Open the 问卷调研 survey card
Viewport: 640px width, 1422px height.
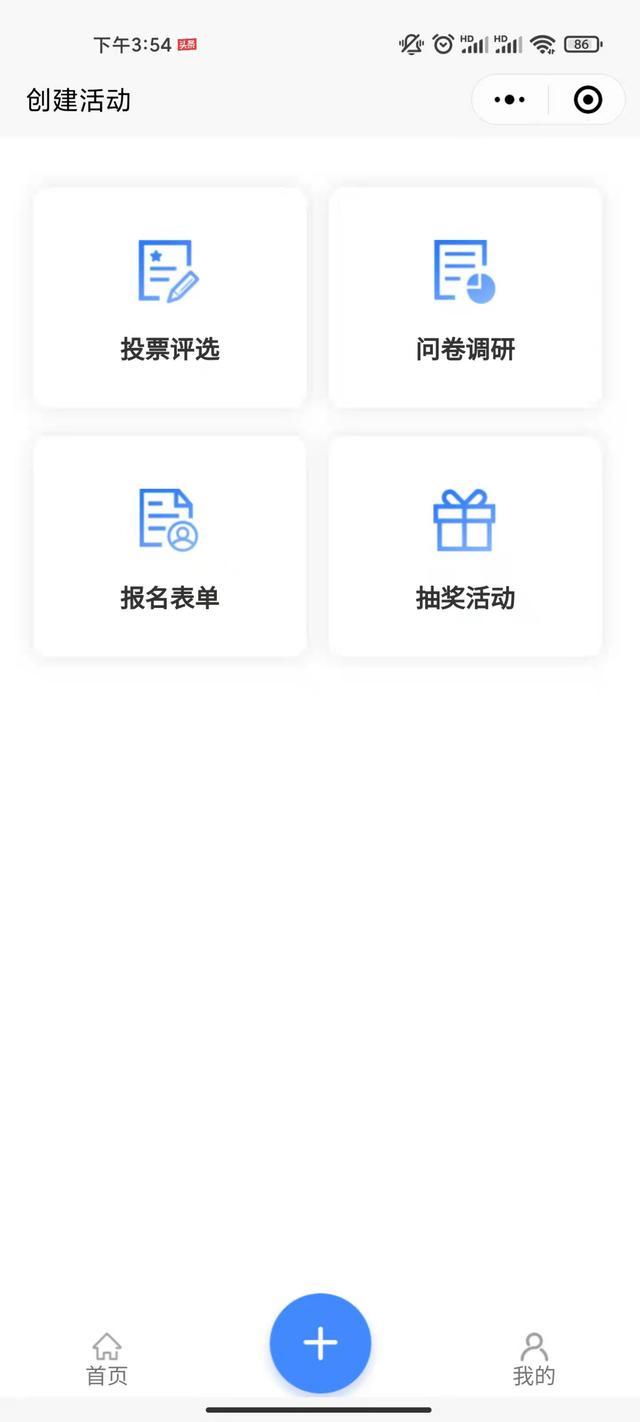click(x=465, y=298)
